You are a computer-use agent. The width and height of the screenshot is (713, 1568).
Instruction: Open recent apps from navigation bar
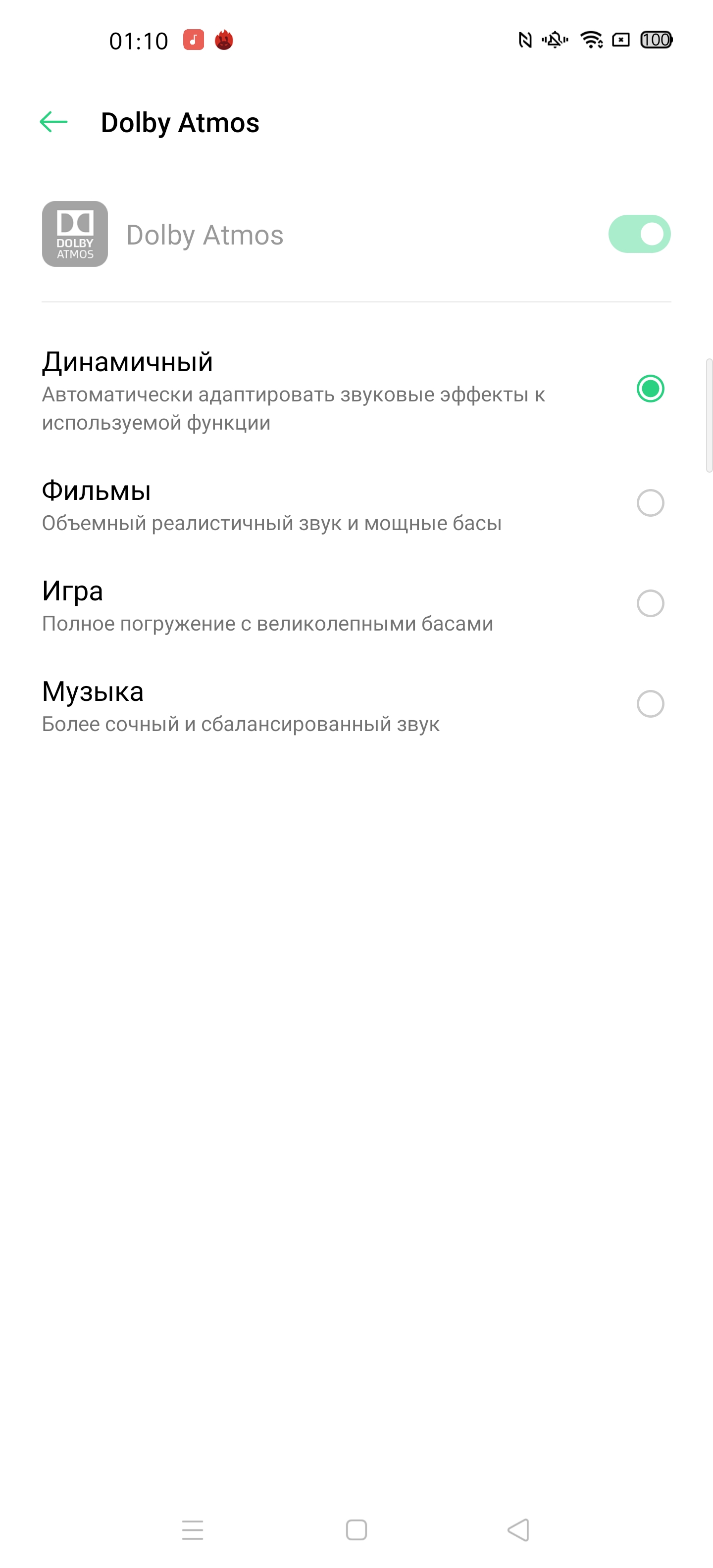point(193,1530)
